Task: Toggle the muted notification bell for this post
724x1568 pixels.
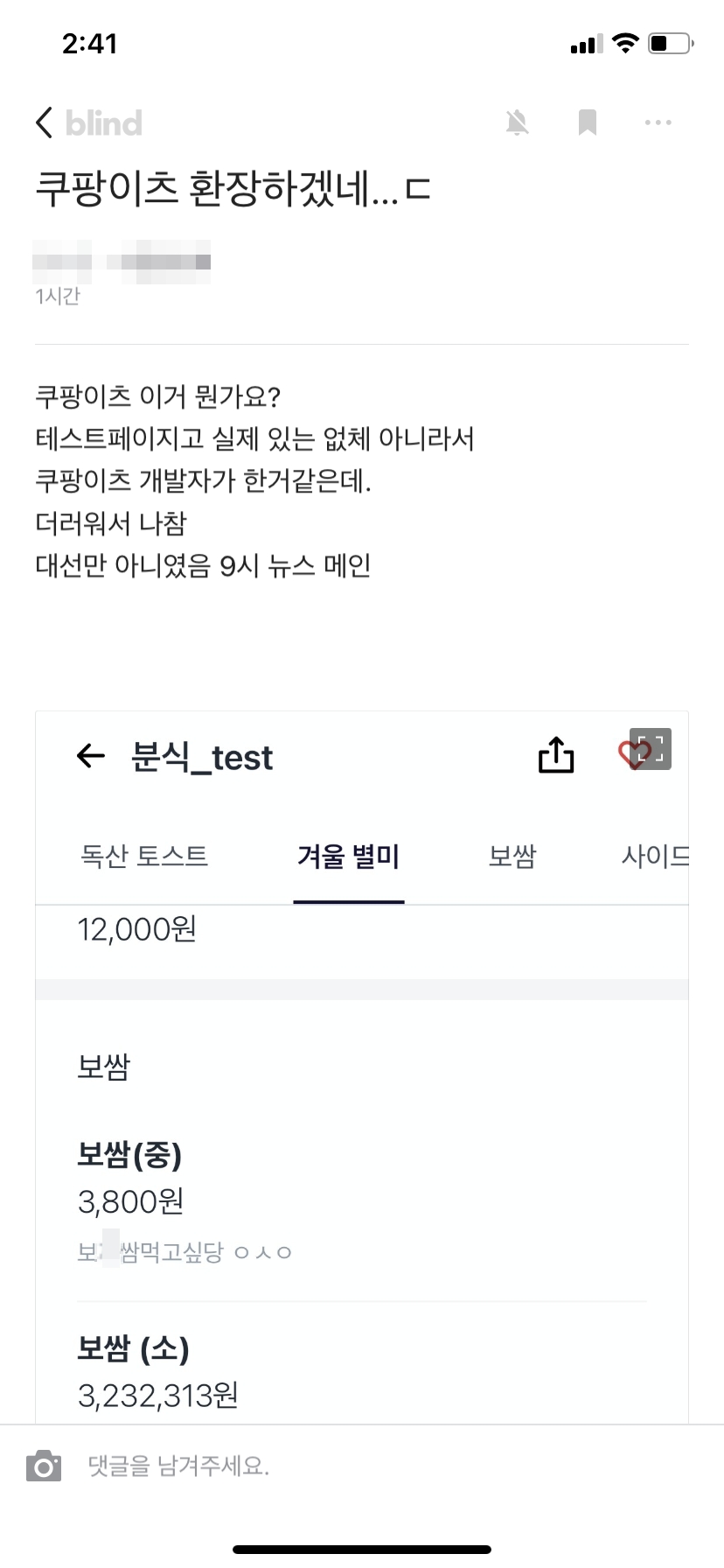Action: pos(518,123)
